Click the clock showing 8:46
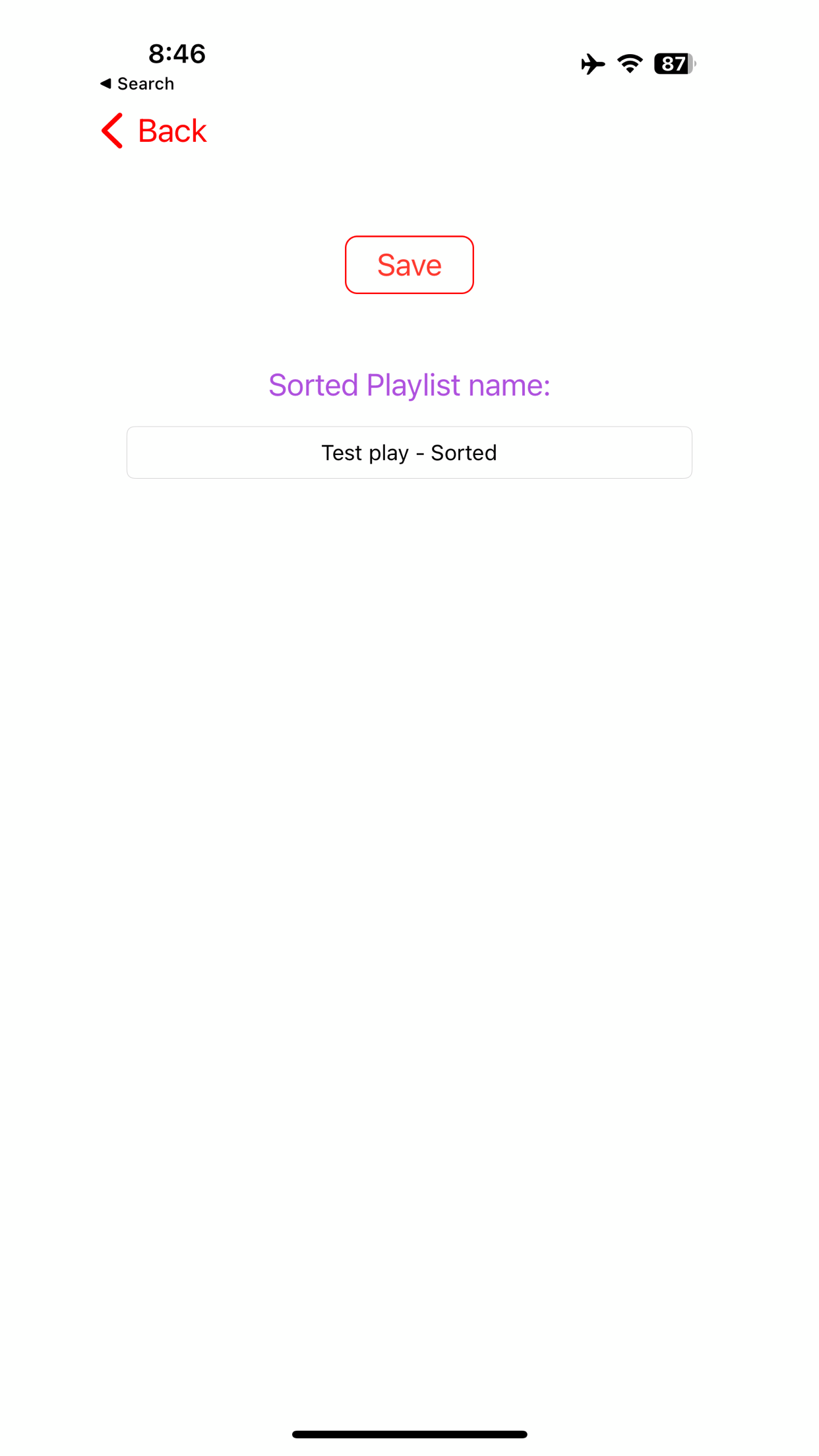Screen dimensions: 819x1456 coord(177,55)
